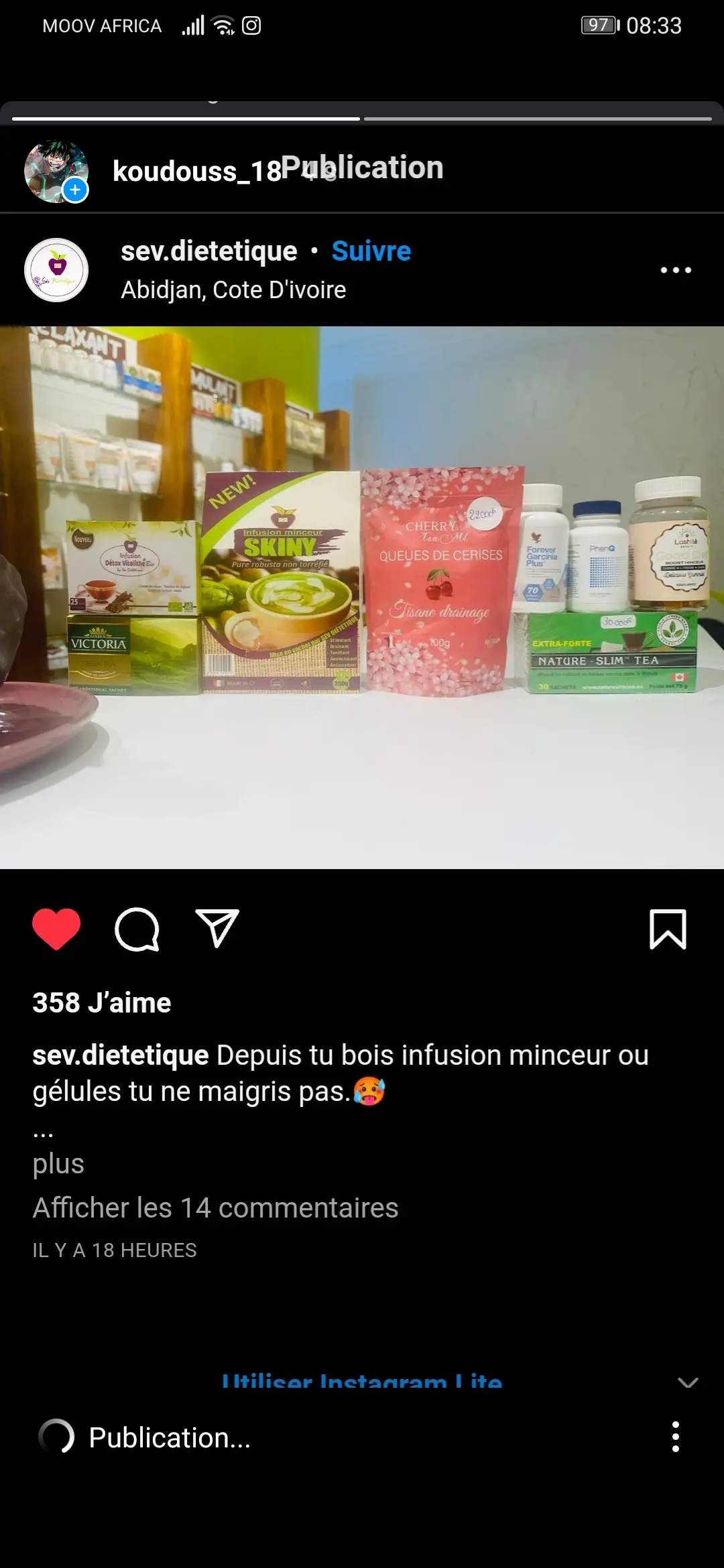Unlike the sev.dietetique post
This screenshot has height=1568, width=724.
[x=56, y=929]
